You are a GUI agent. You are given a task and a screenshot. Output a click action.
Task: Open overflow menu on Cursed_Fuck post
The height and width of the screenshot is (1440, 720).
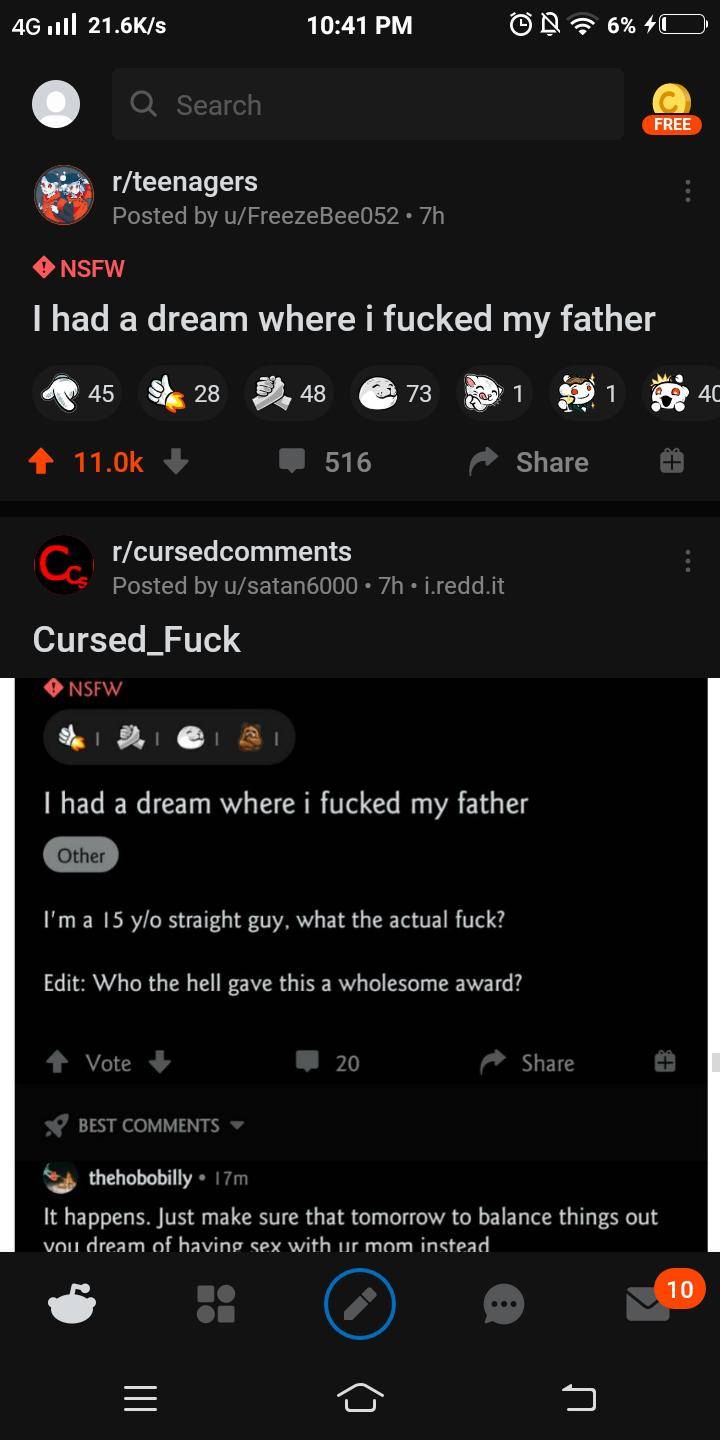click(x=687, y=561)
